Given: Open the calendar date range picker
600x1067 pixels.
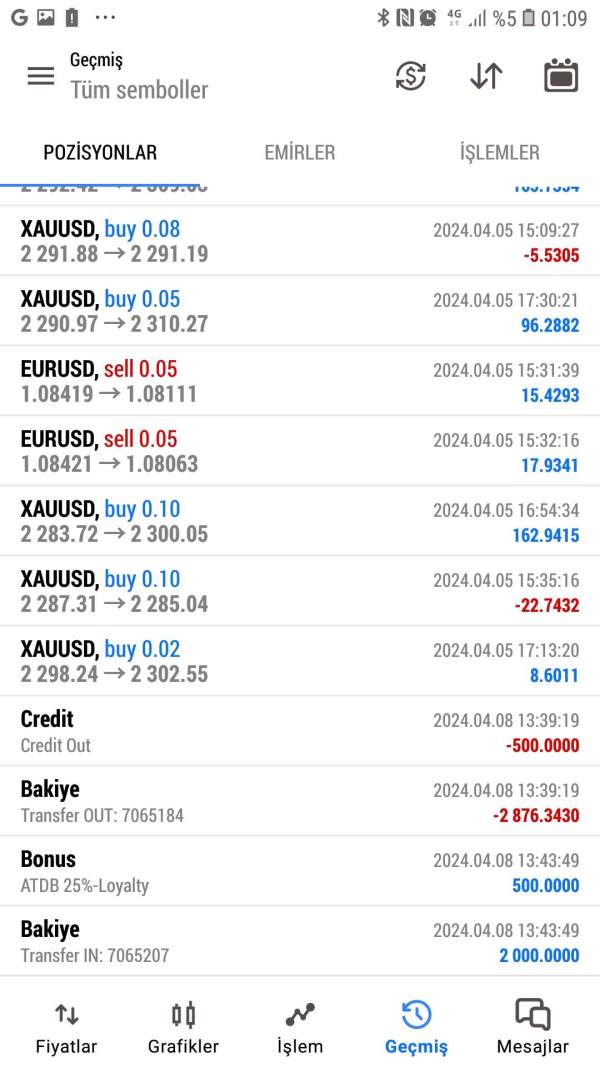Looking at the screenshot, I should click(561, 76).
